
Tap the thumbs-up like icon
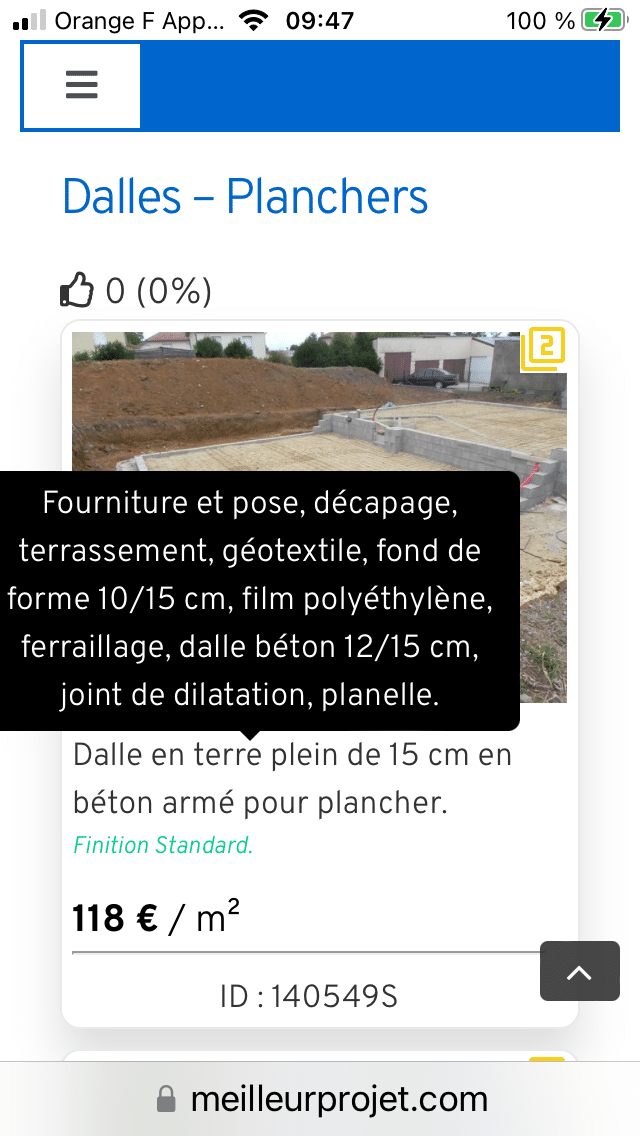[x=78, y=291]
